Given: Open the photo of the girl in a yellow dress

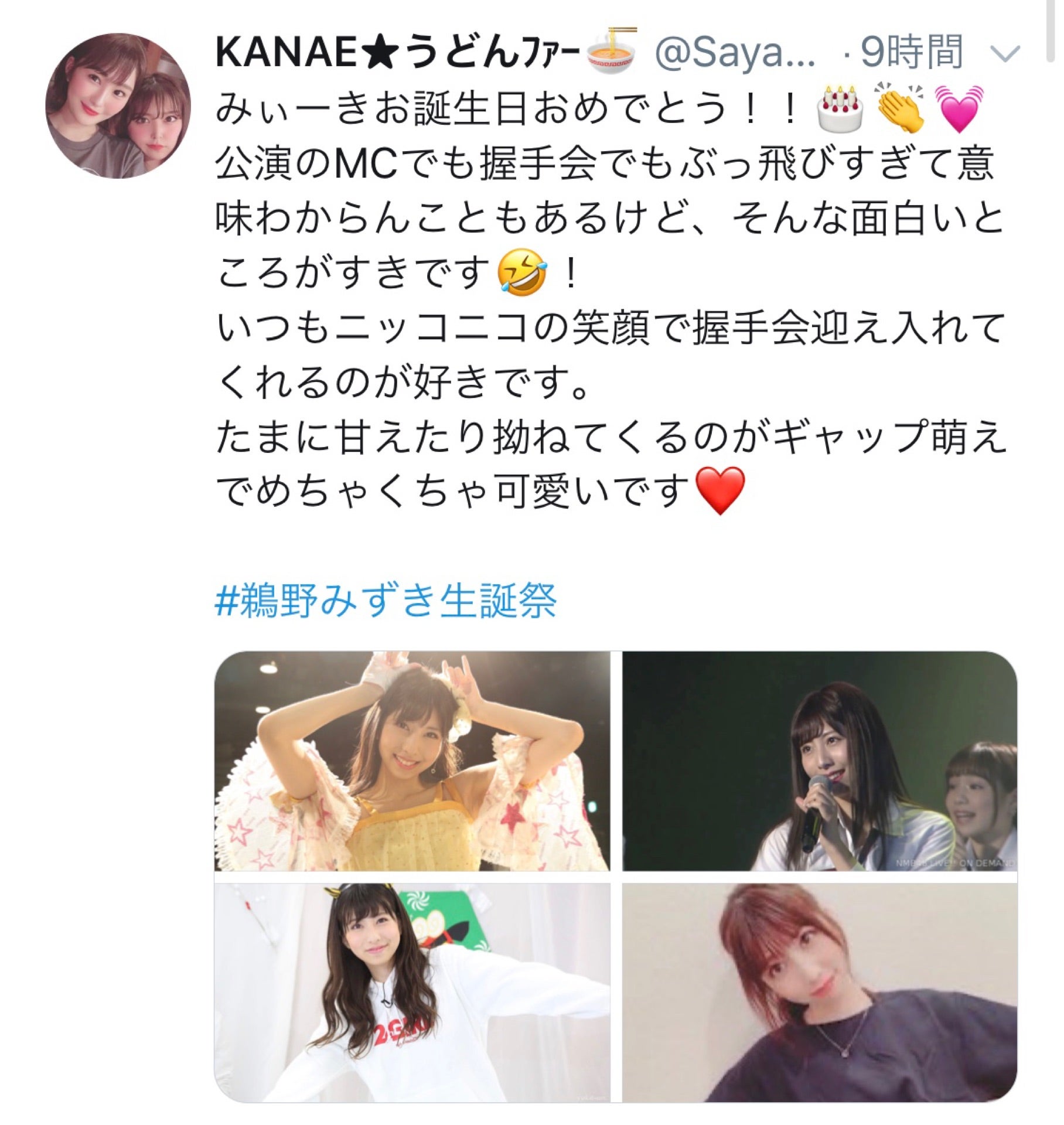Looking at the screenshot, I should click(412, 761).
